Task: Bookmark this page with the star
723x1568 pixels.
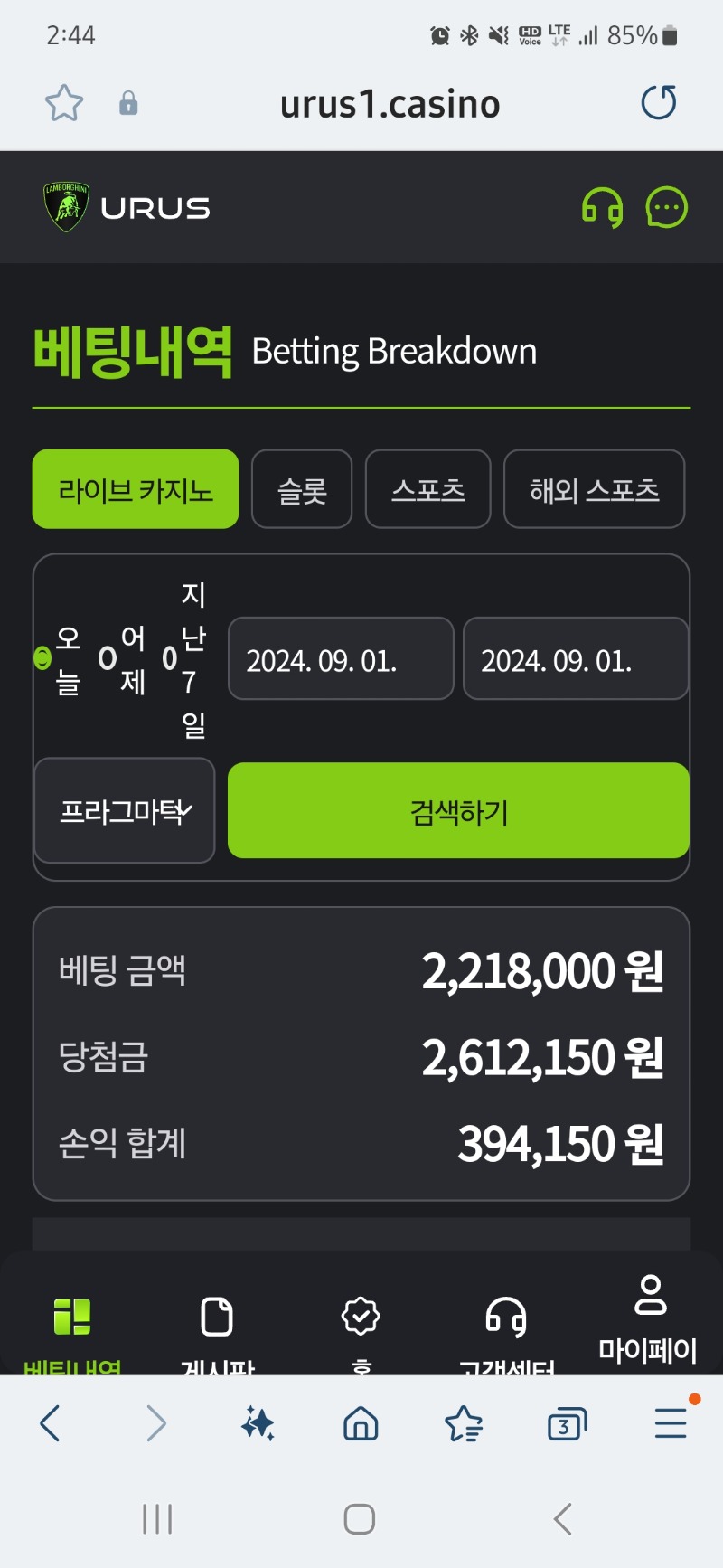Action: tap(64, 103)
